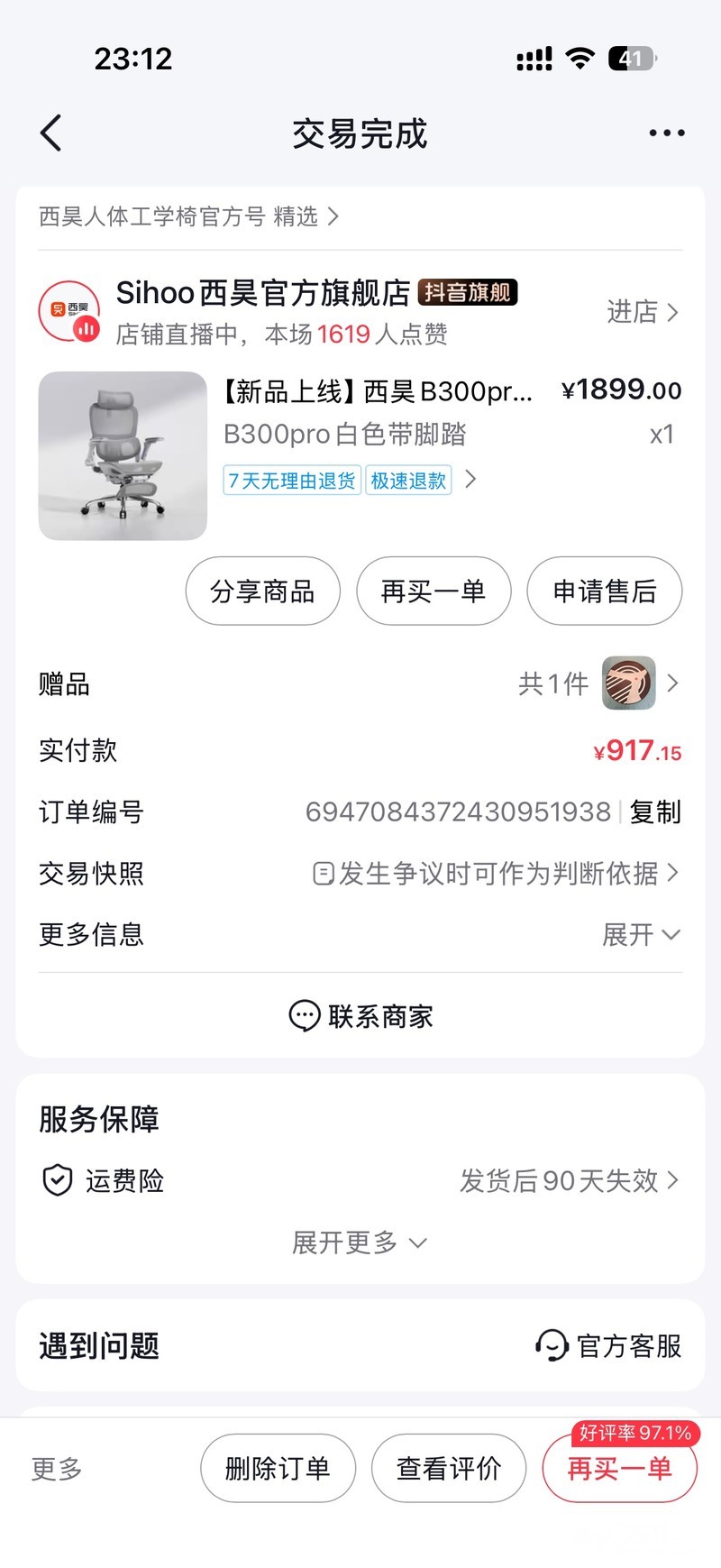Open the 西昊 B300pro chair product image
721x1568 pixels.
(x=123, y=456)
